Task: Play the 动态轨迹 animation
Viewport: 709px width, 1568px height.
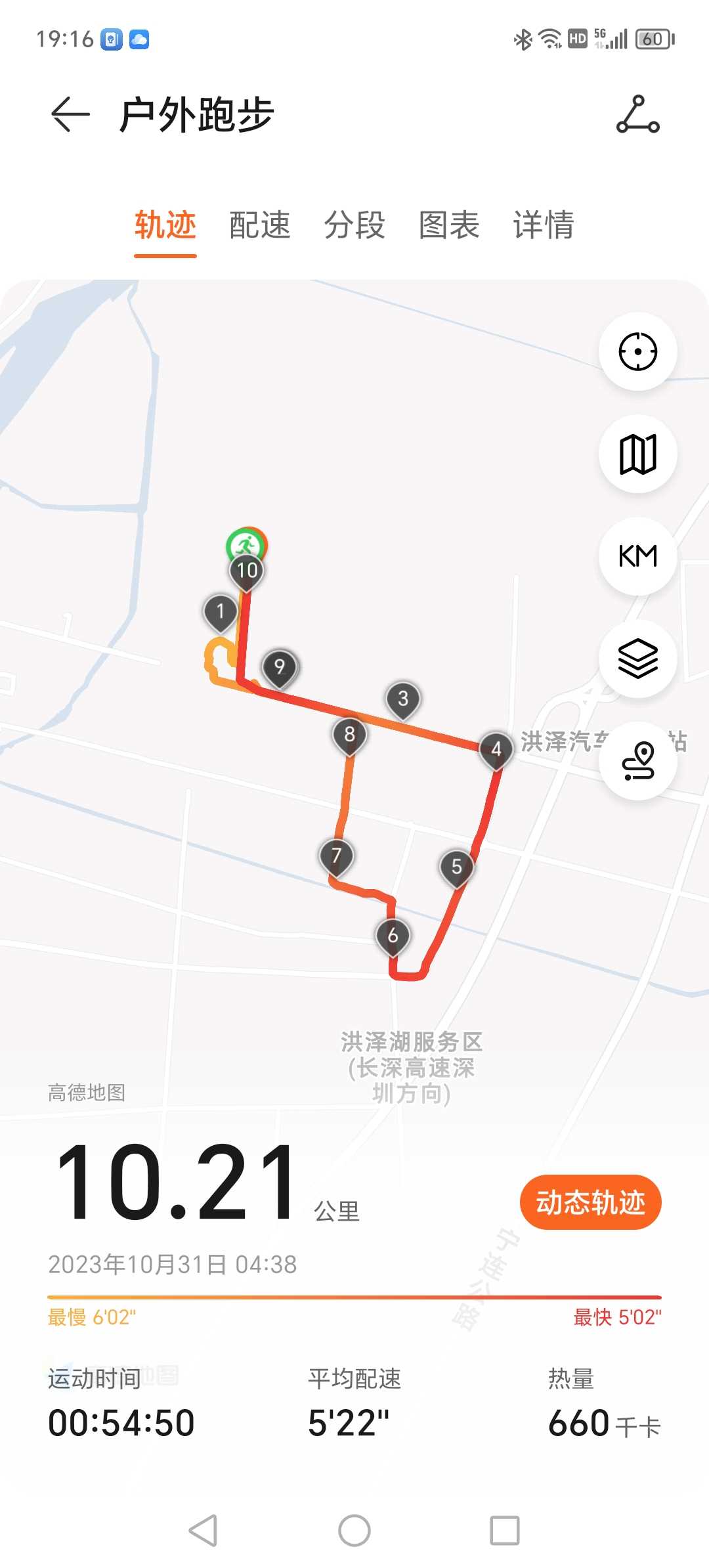Action: coord(590,1202)
